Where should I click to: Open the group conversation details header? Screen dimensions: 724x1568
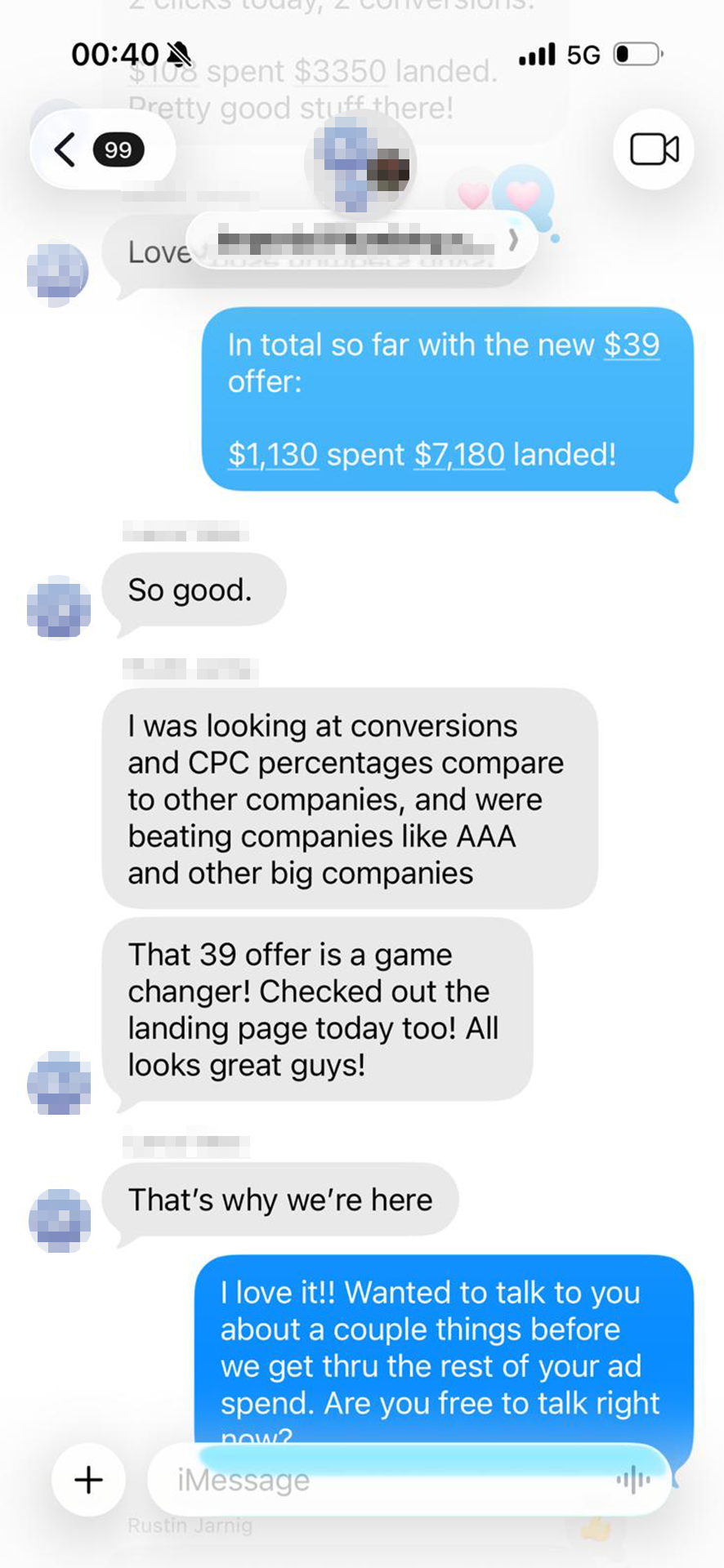click(x=361, y=240)
